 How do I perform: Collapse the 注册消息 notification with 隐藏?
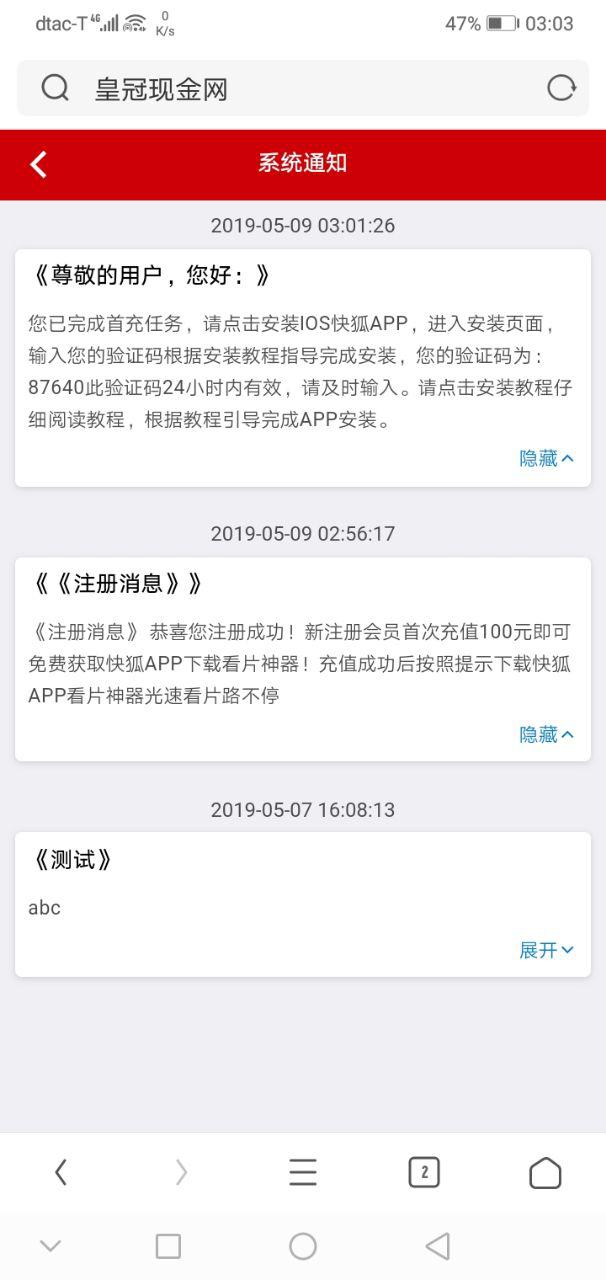(x=546, y=735)
